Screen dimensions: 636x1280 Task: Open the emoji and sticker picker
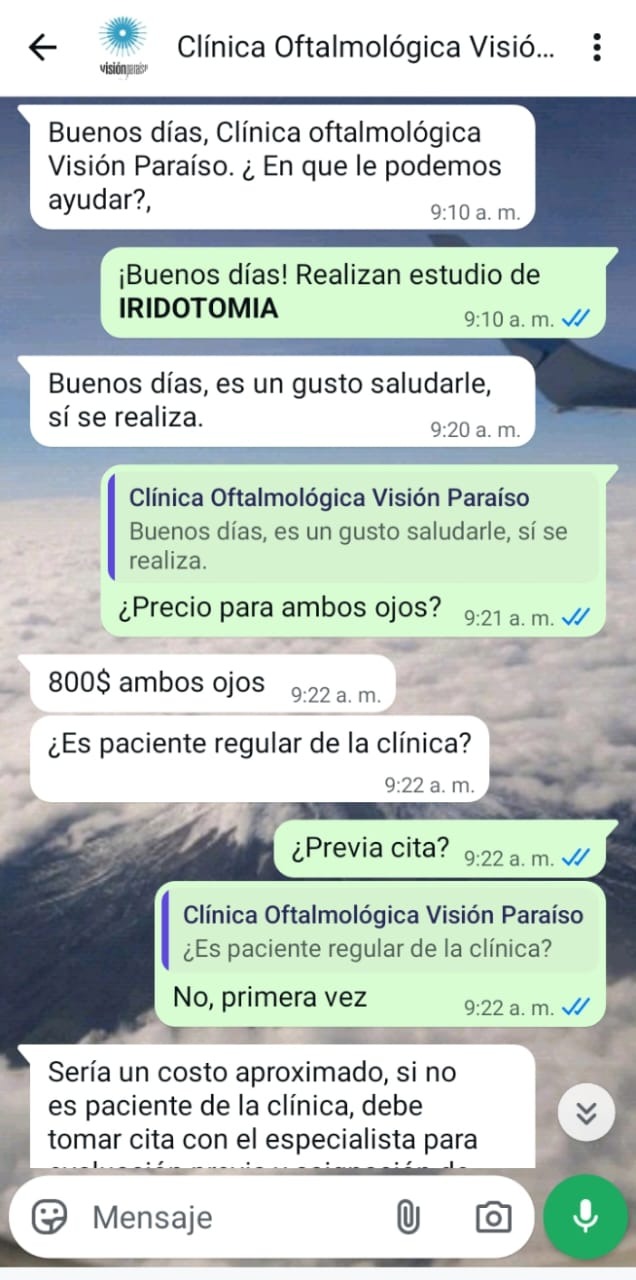[x=49, y=1217]
